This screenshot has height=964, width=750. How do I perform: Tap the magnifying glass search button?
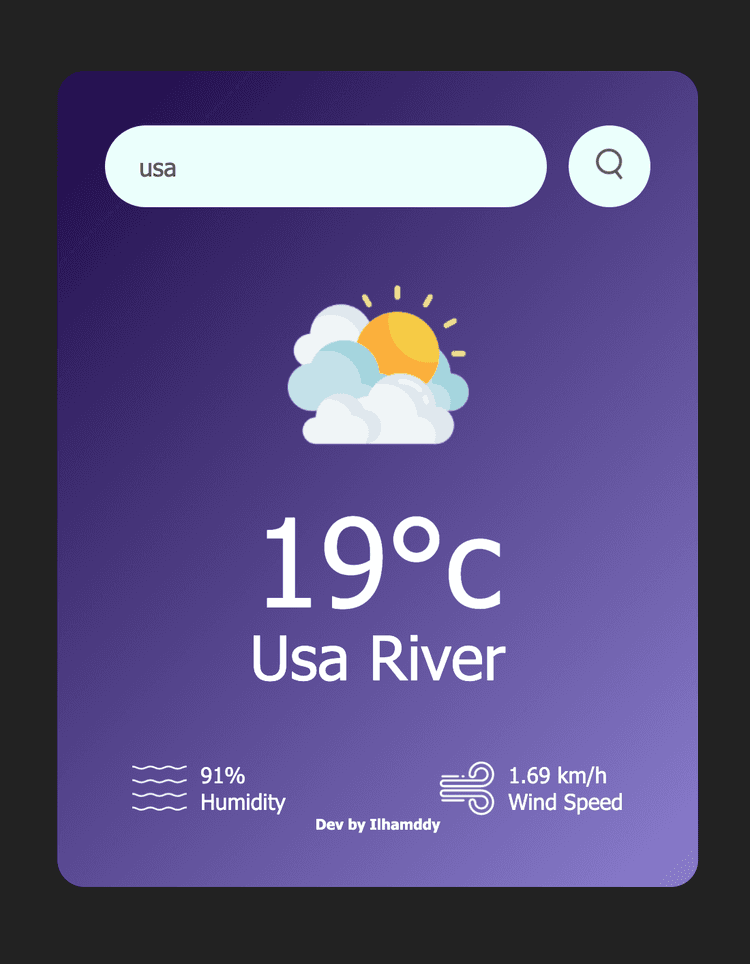[609, 165]
